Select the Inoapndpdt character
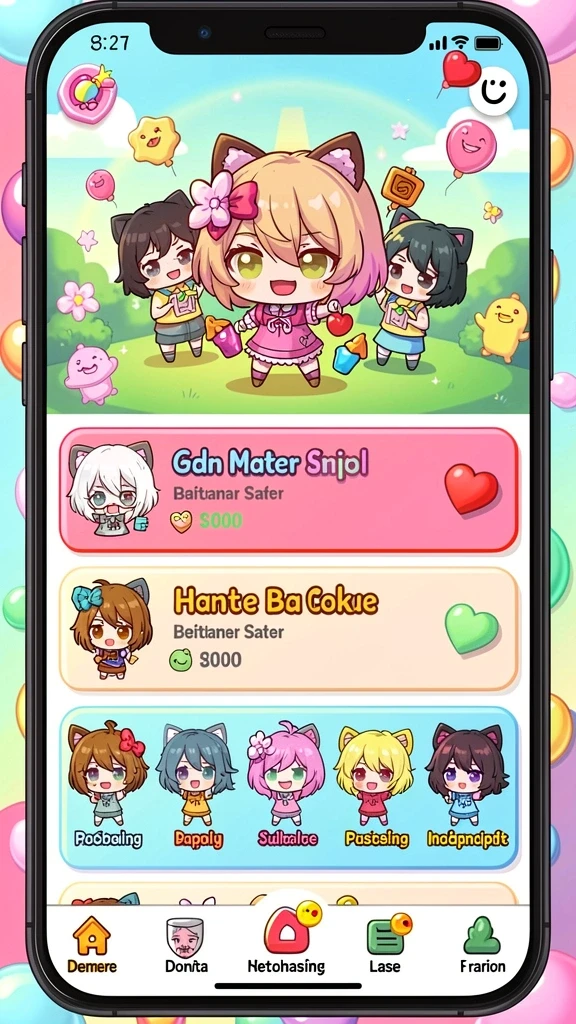This screenshot has height=1024, width=576. (x=468, y=786)
